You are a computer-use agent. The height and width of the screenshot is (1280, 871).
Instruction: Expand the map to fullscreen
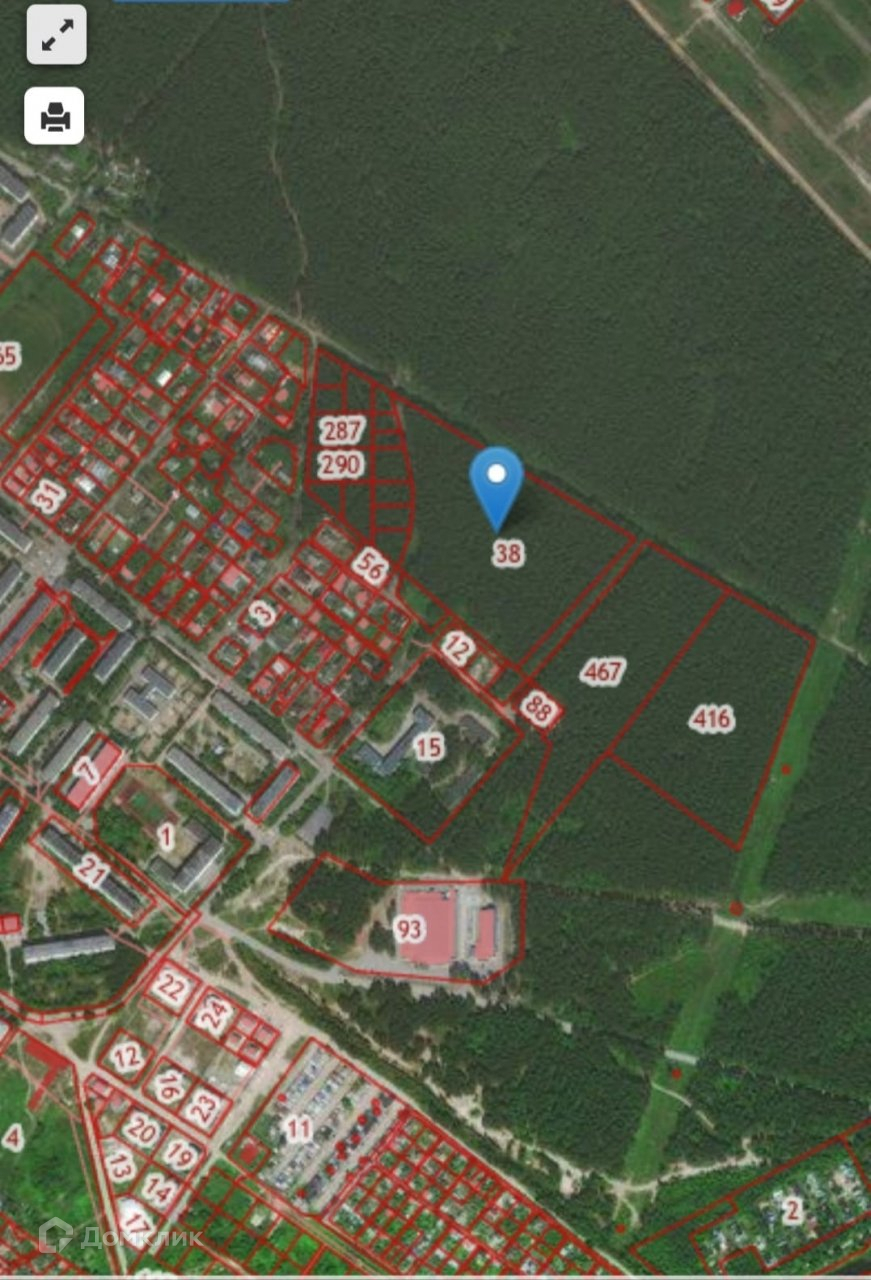[56, 35]
